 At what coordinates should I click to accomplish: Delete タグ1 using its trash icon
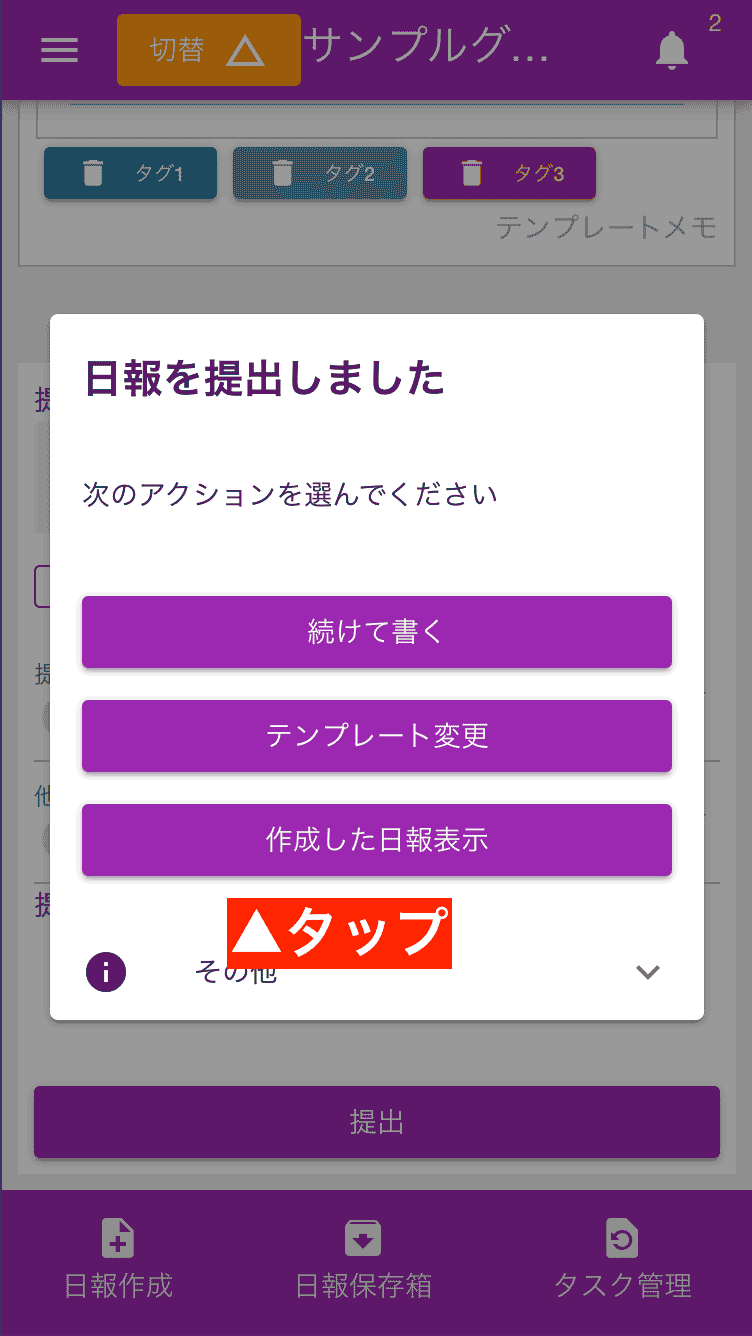(95, 172)
